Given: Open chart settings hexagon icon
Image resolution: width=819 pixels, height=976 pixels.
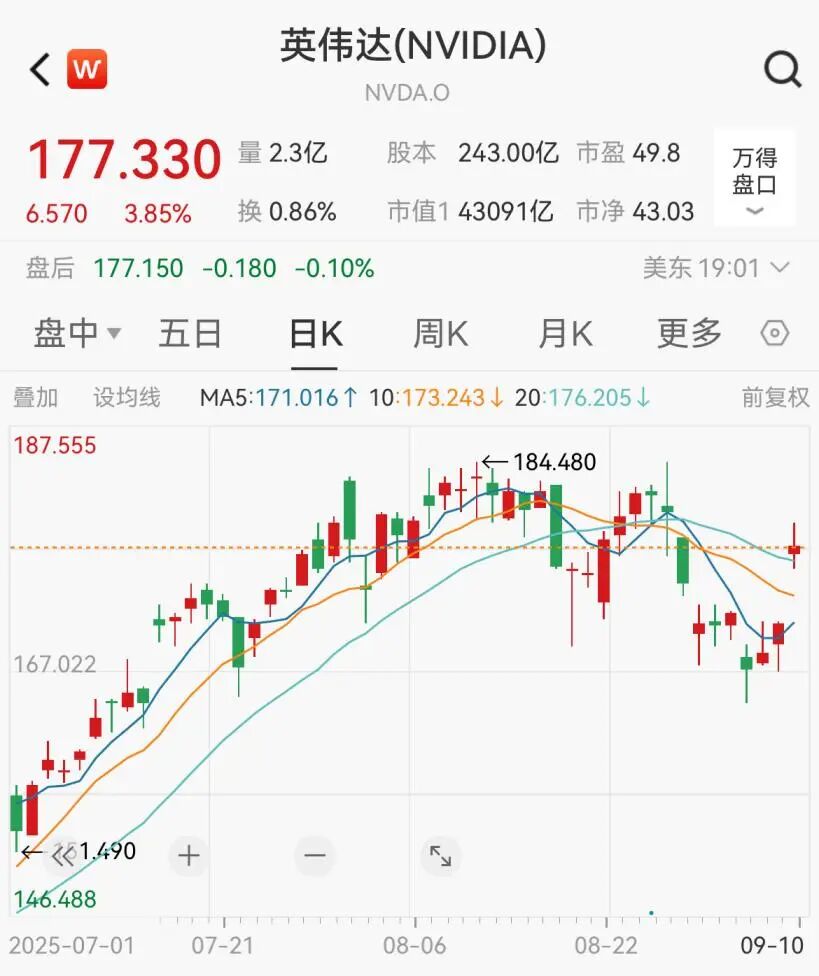Looking at the screenshot, I should click(x=775, y=334).
